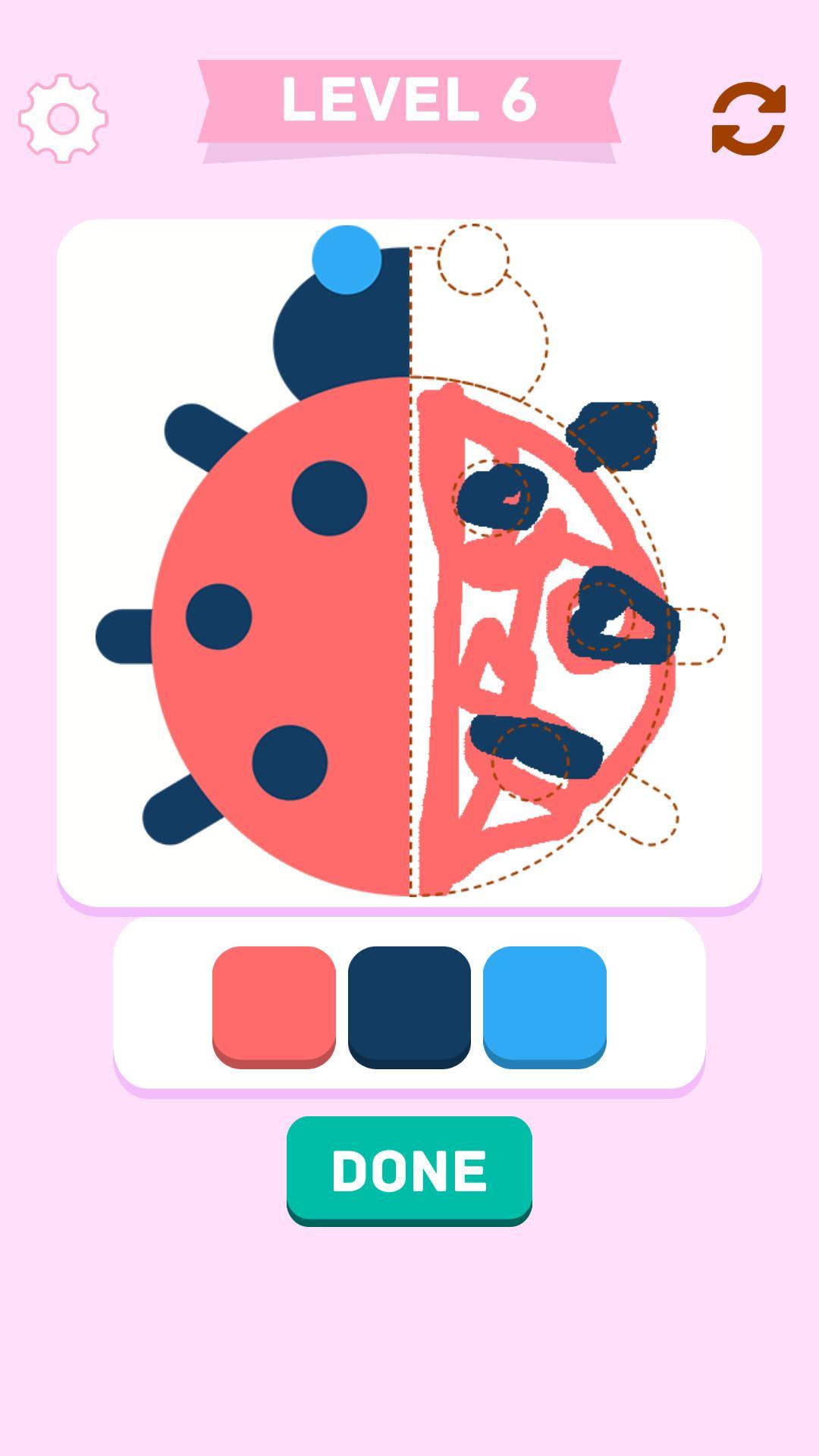Tap the DONE button
The width and height of the screenshot is (819, 1456).
click(409, 1171)
